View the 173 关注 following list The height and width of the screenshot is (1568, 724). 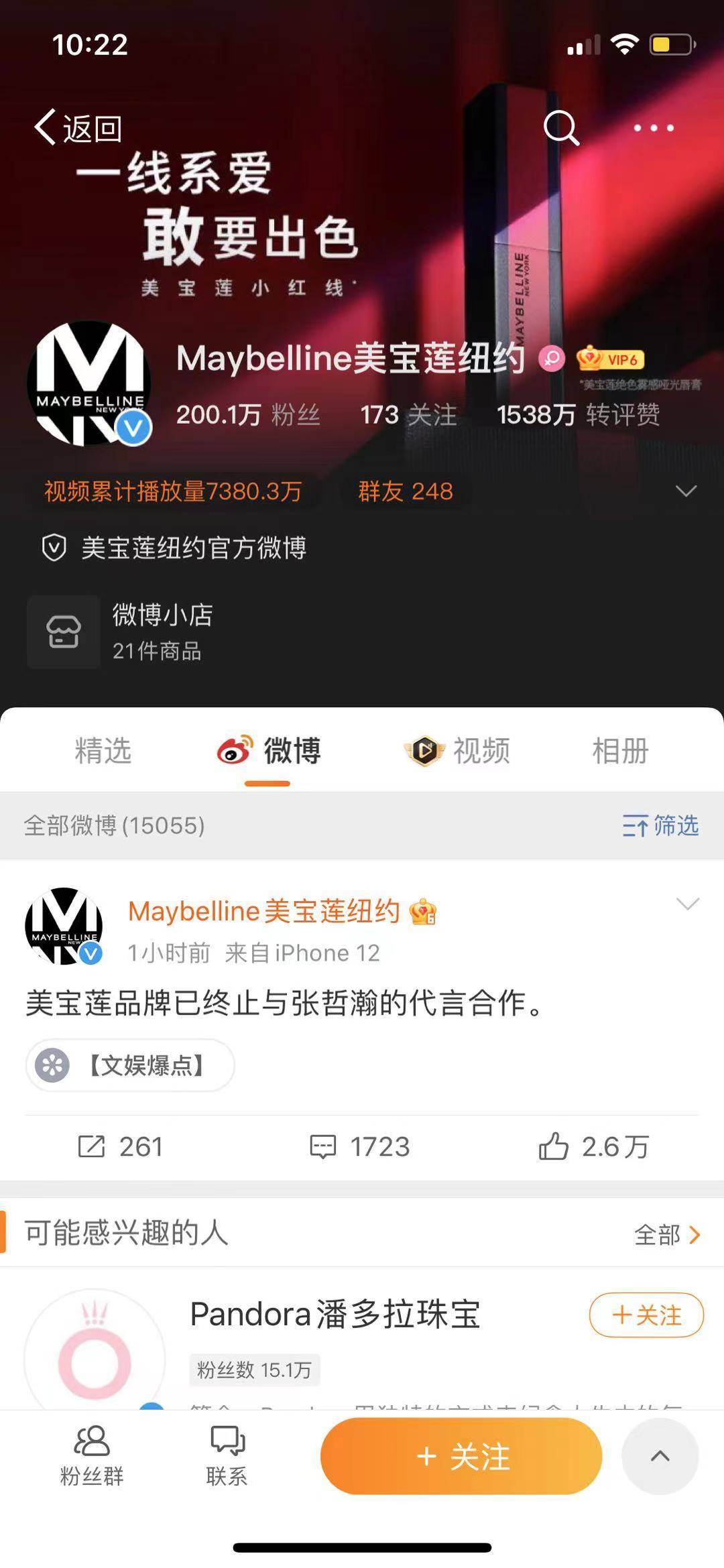coord(408,415)
